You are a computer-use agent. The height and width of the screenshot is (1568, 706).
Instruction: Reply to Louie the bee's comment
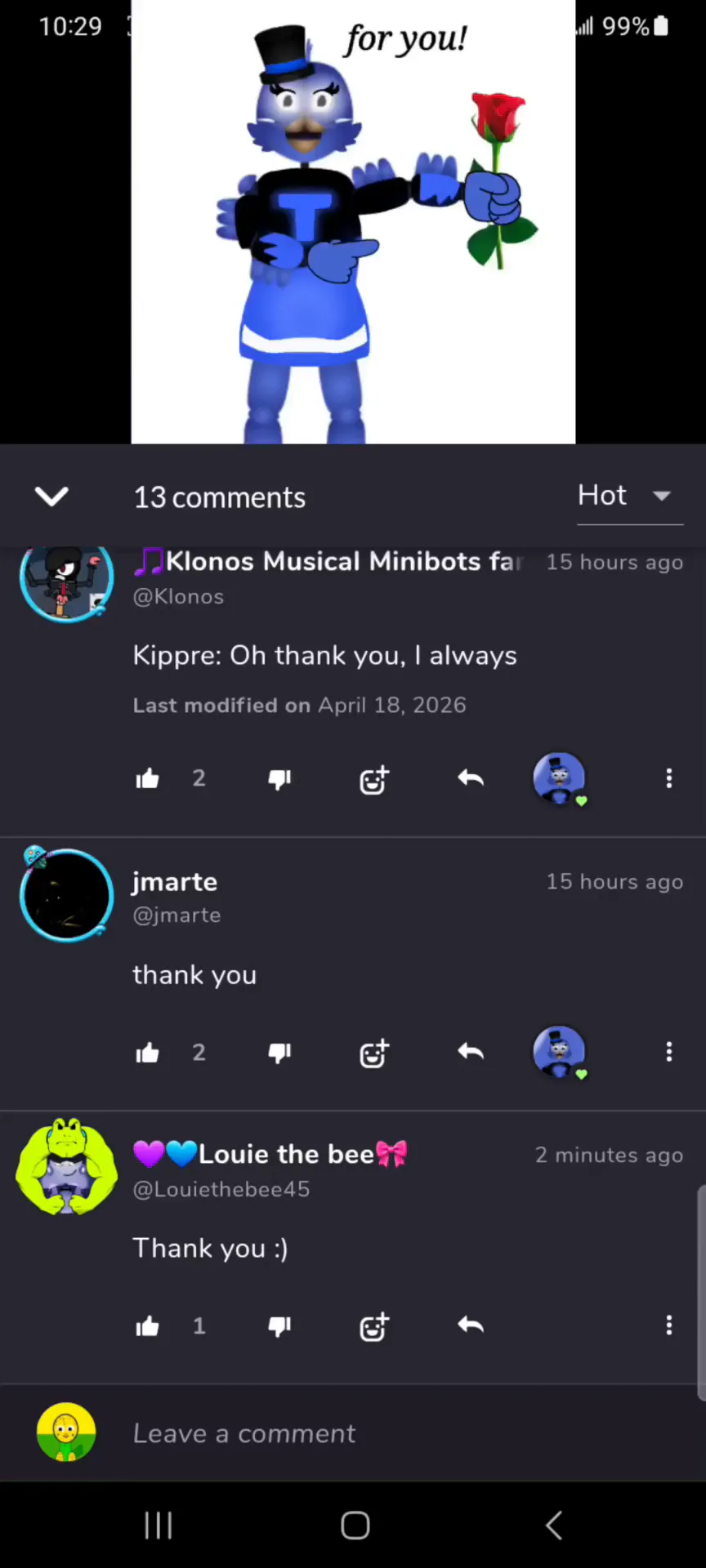(471, 1326)
